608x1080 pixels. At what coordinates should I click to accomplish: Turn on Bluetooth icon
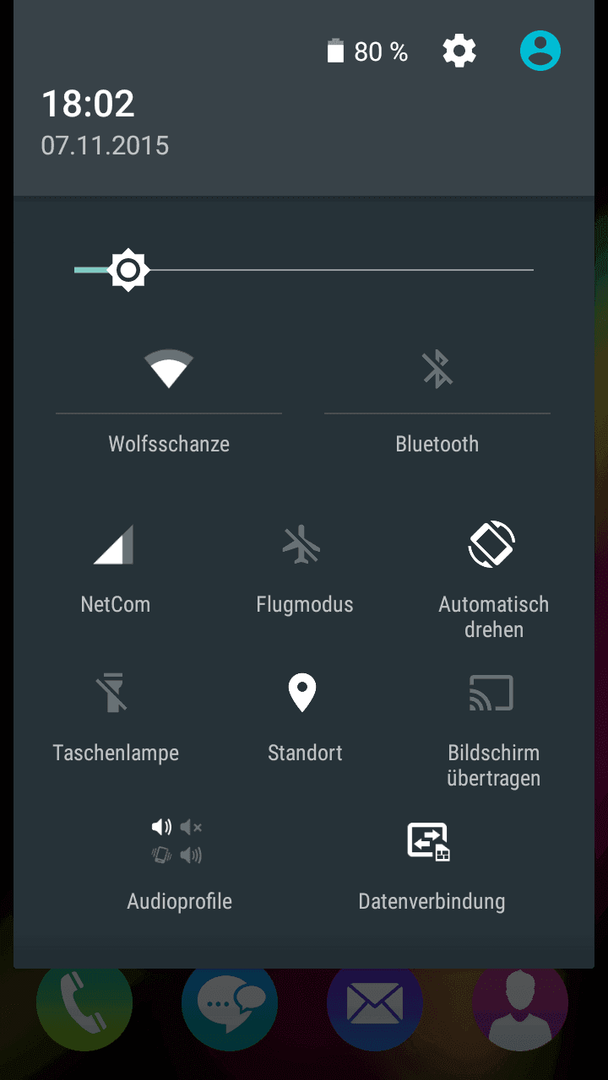pyautogui.click(x=437, y=370)
